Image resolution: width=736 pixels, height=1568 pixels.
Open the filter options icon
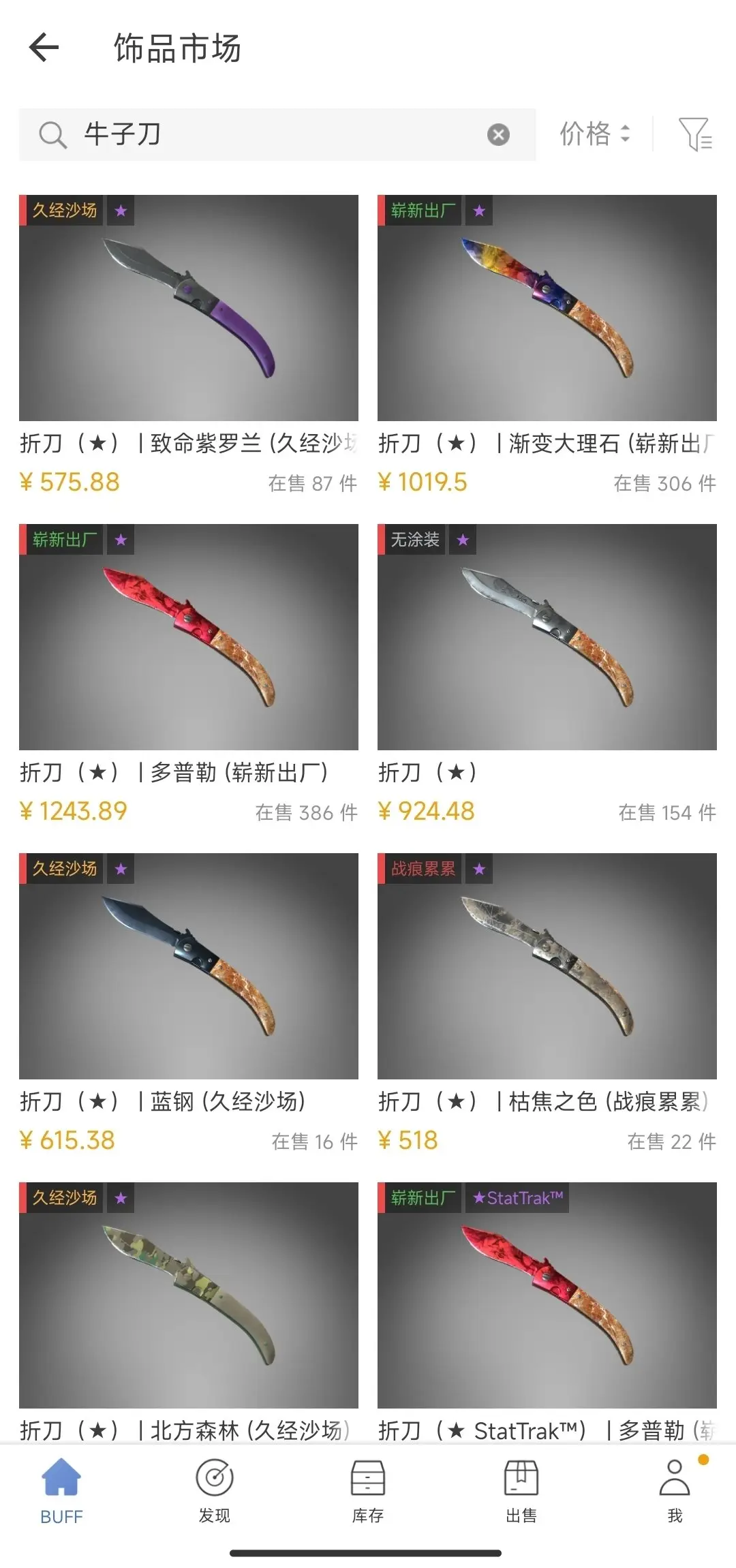coord(695,134)
